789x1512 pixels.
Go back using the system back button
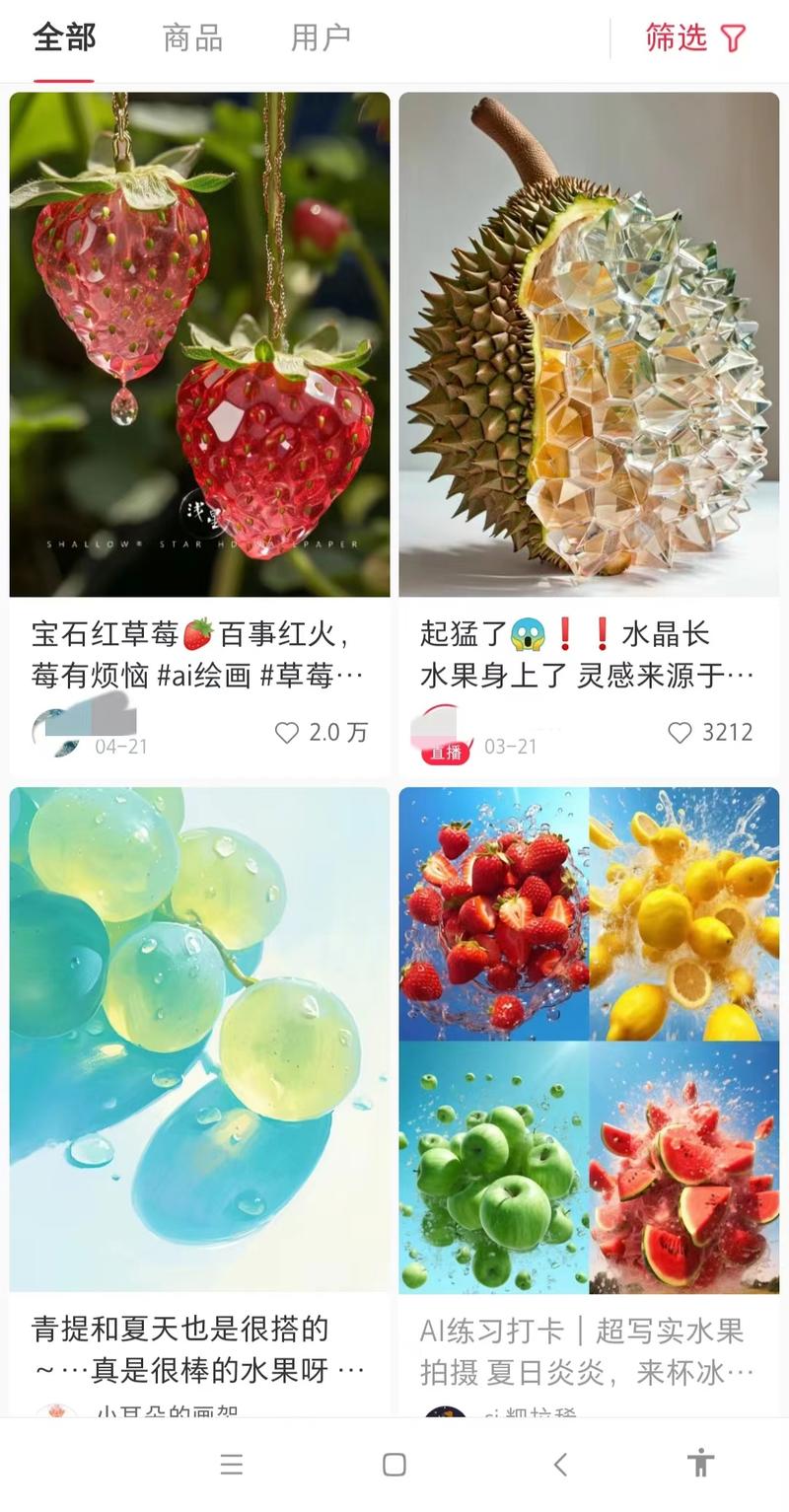[x=560, y=1465]
